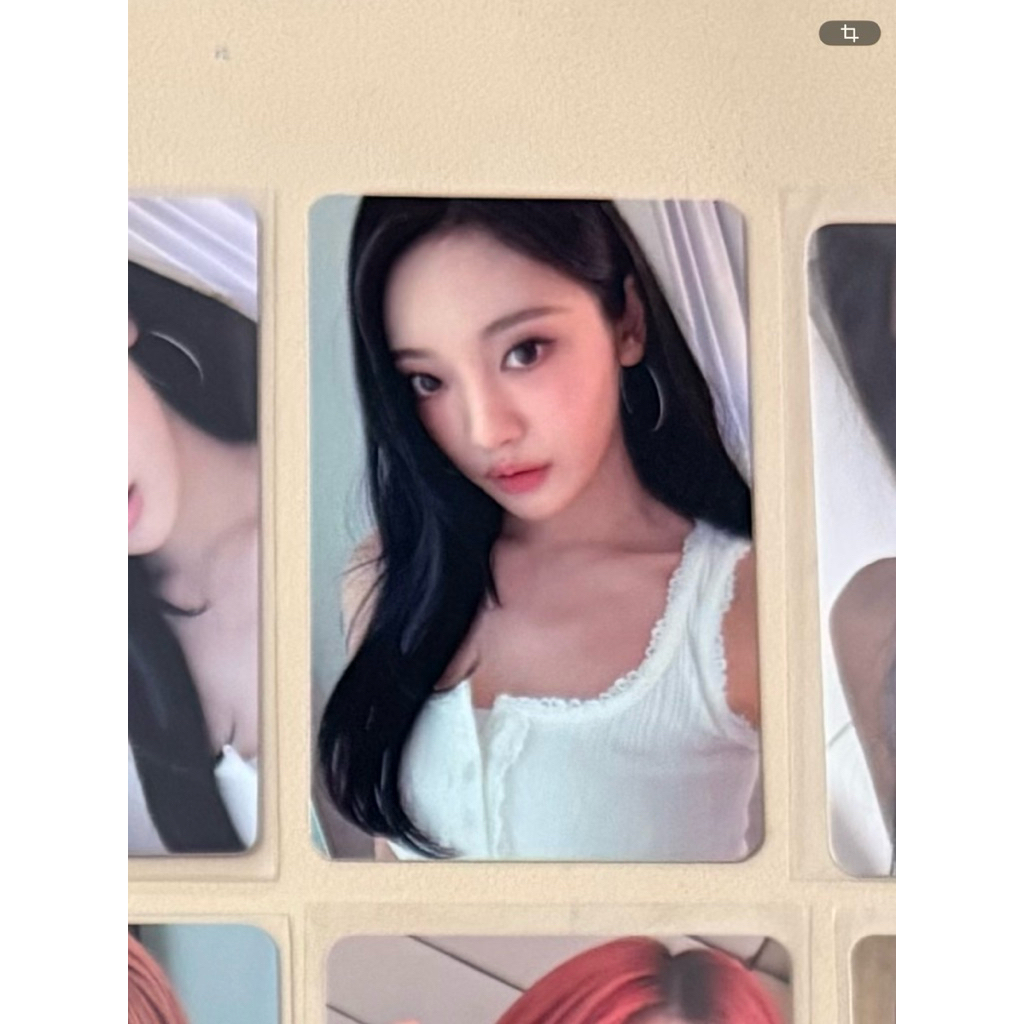Tap the crop icon on the photo
This screenshot has height=1024, width=1024.
pyautogui.click(x=849, y=33)
